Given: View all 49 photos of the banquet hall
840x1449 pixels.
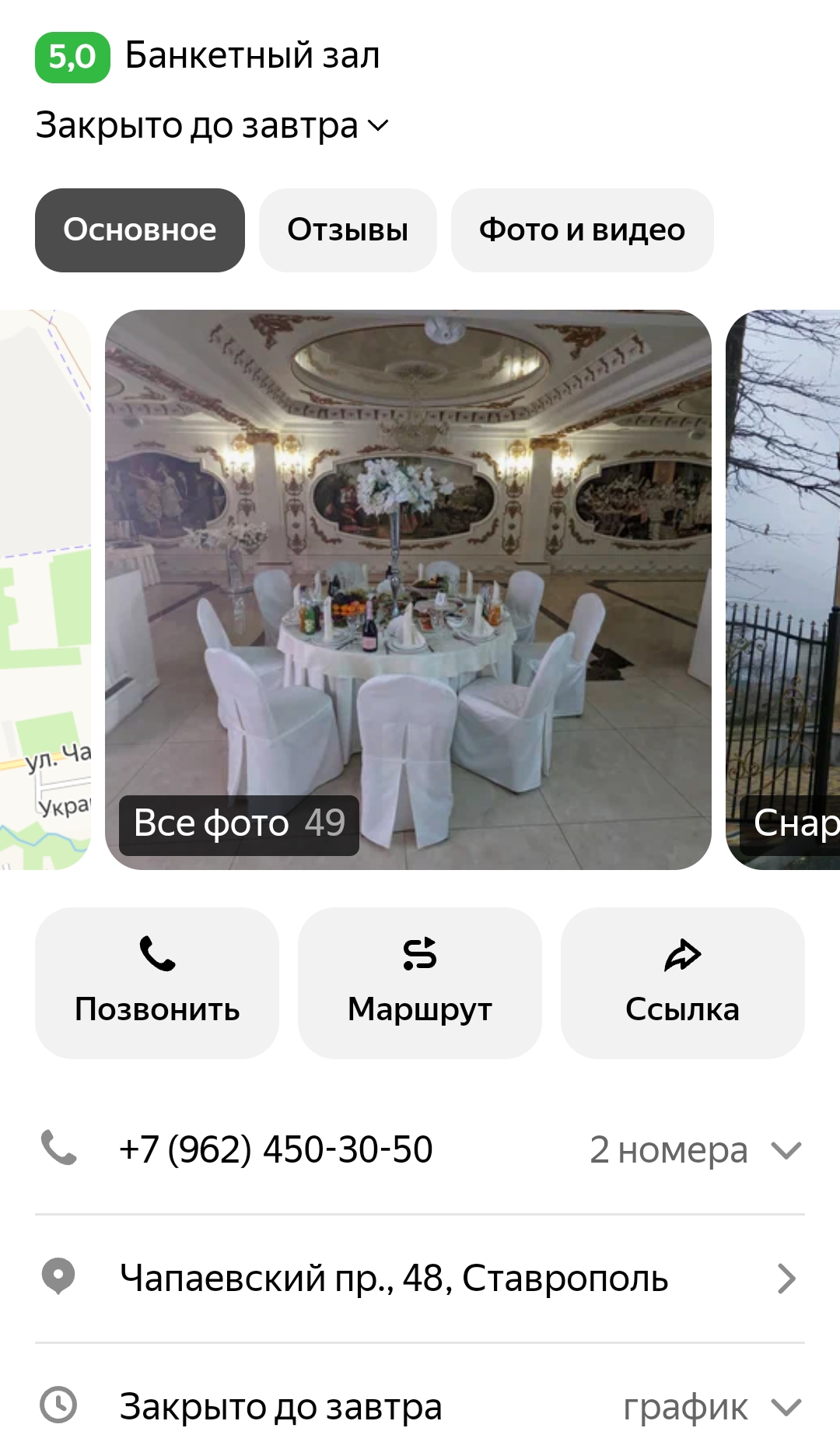Looking at the screenshot, I should click(x=239, y=824).
